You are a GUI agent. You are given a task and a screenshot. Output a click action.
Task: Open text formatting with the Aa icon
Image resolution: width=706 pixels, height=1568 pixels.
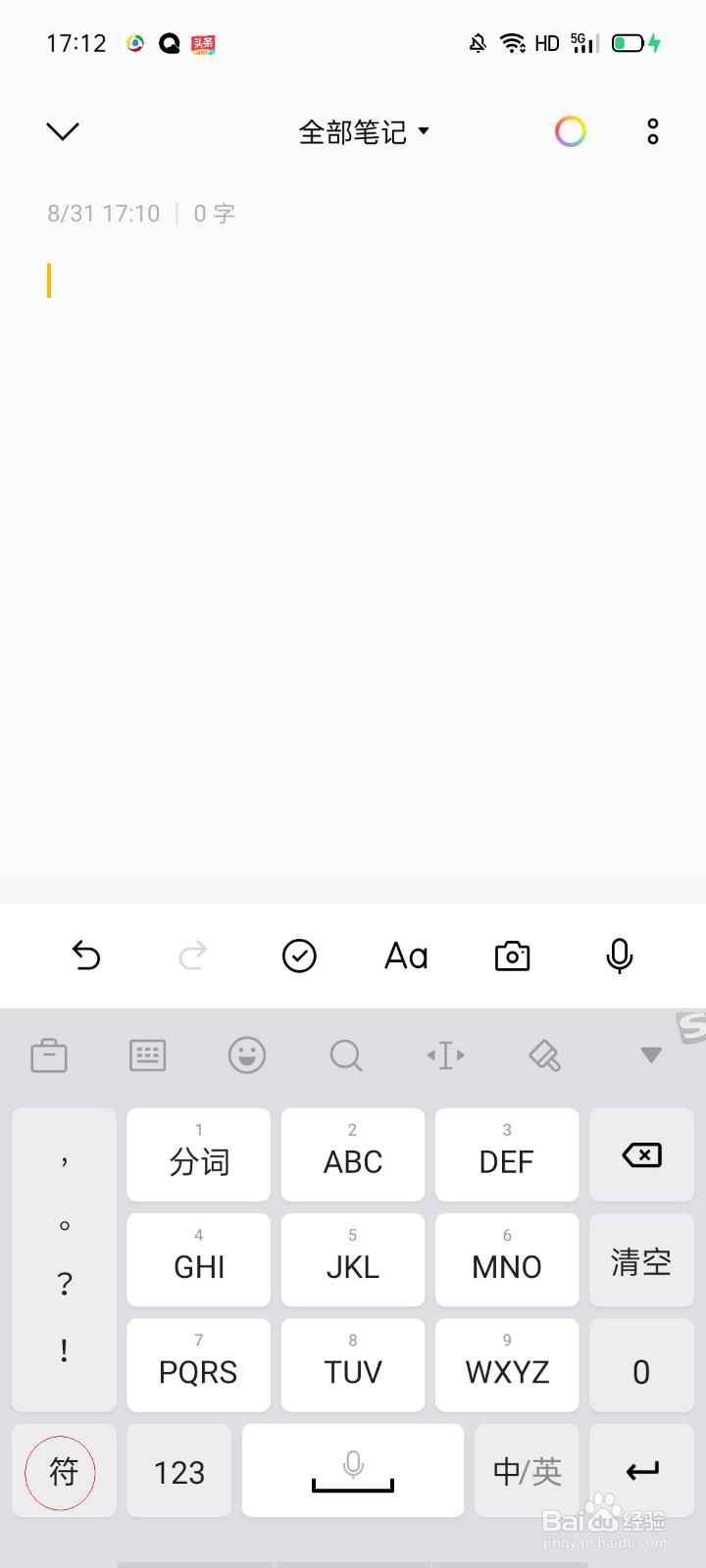pos(406,955)
